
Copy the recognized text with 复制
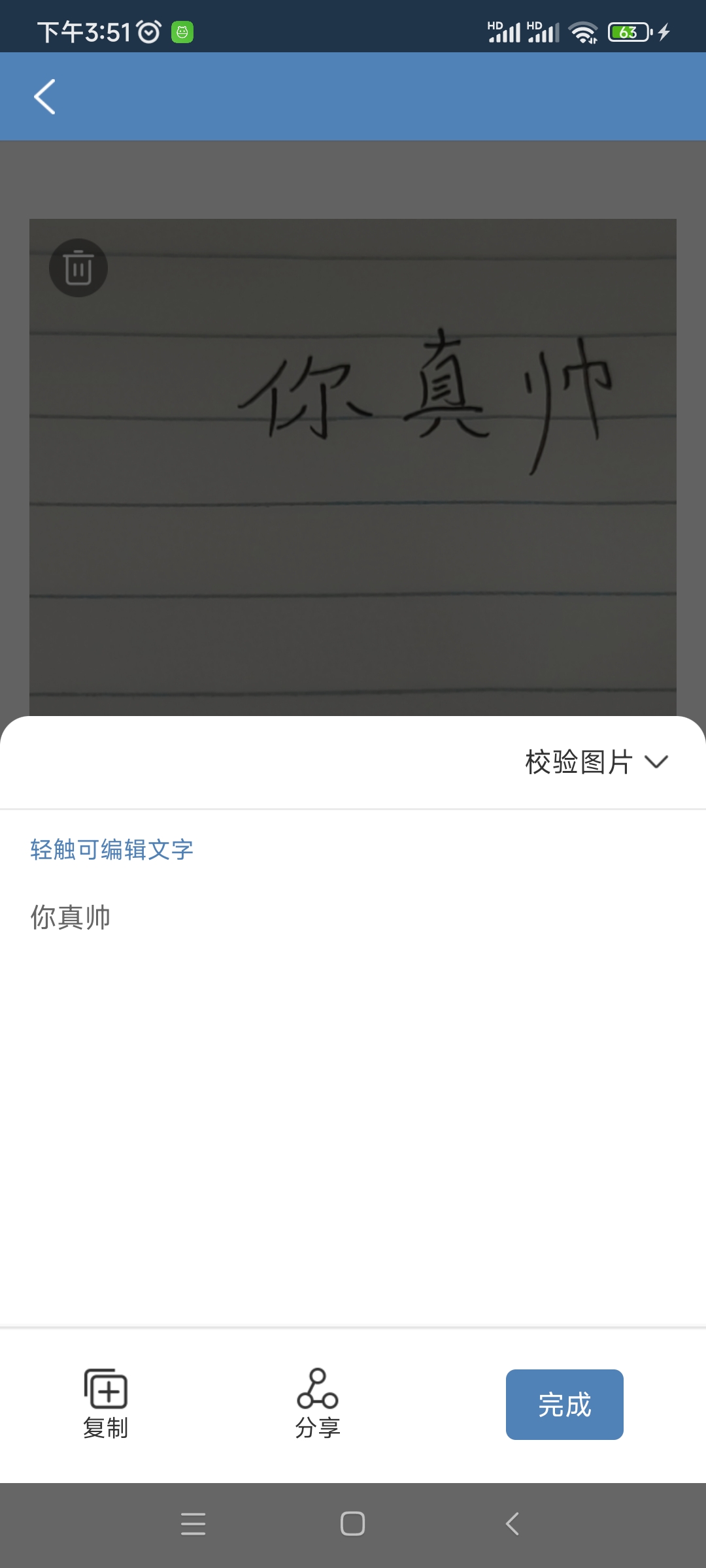[x=106, y=1403]
